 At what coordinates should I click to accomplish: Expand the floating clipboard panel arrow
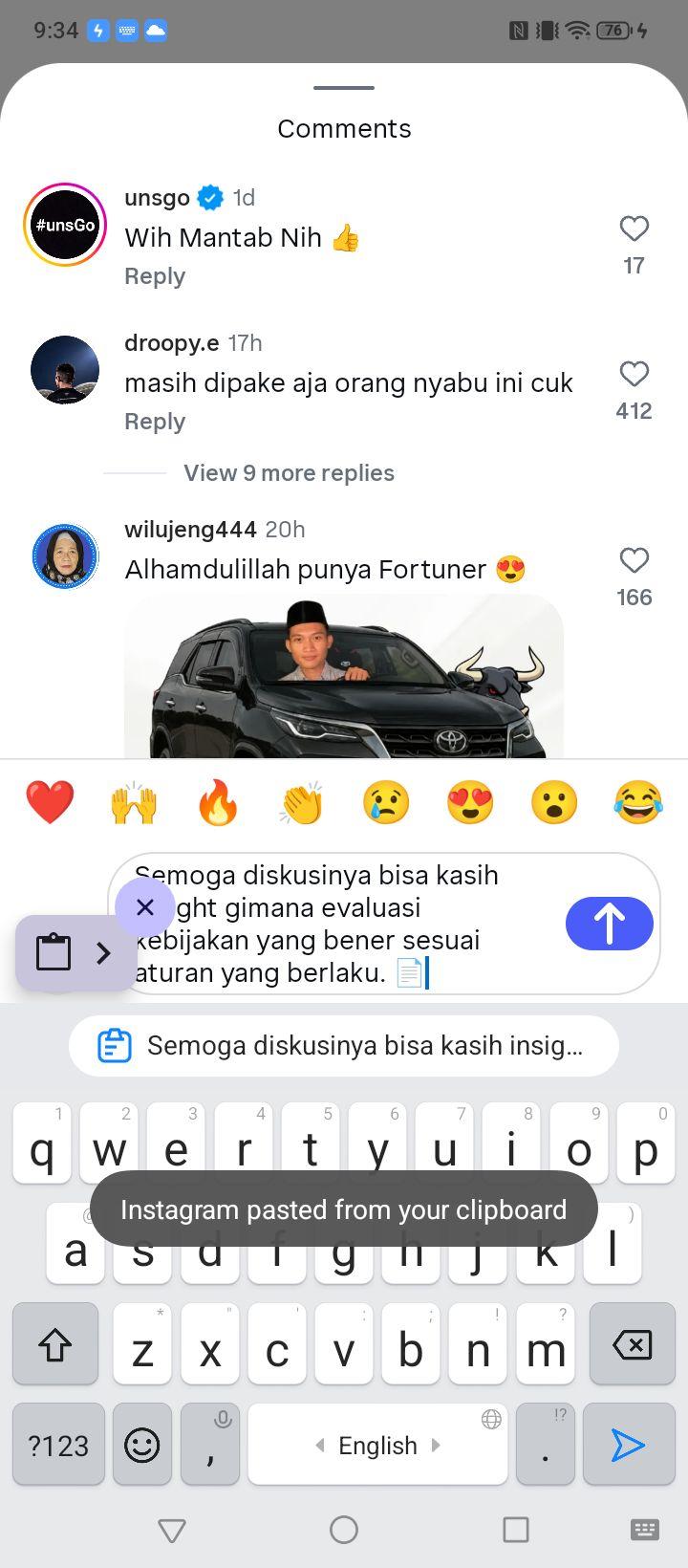pyautogui.click(x=103, y=952)
